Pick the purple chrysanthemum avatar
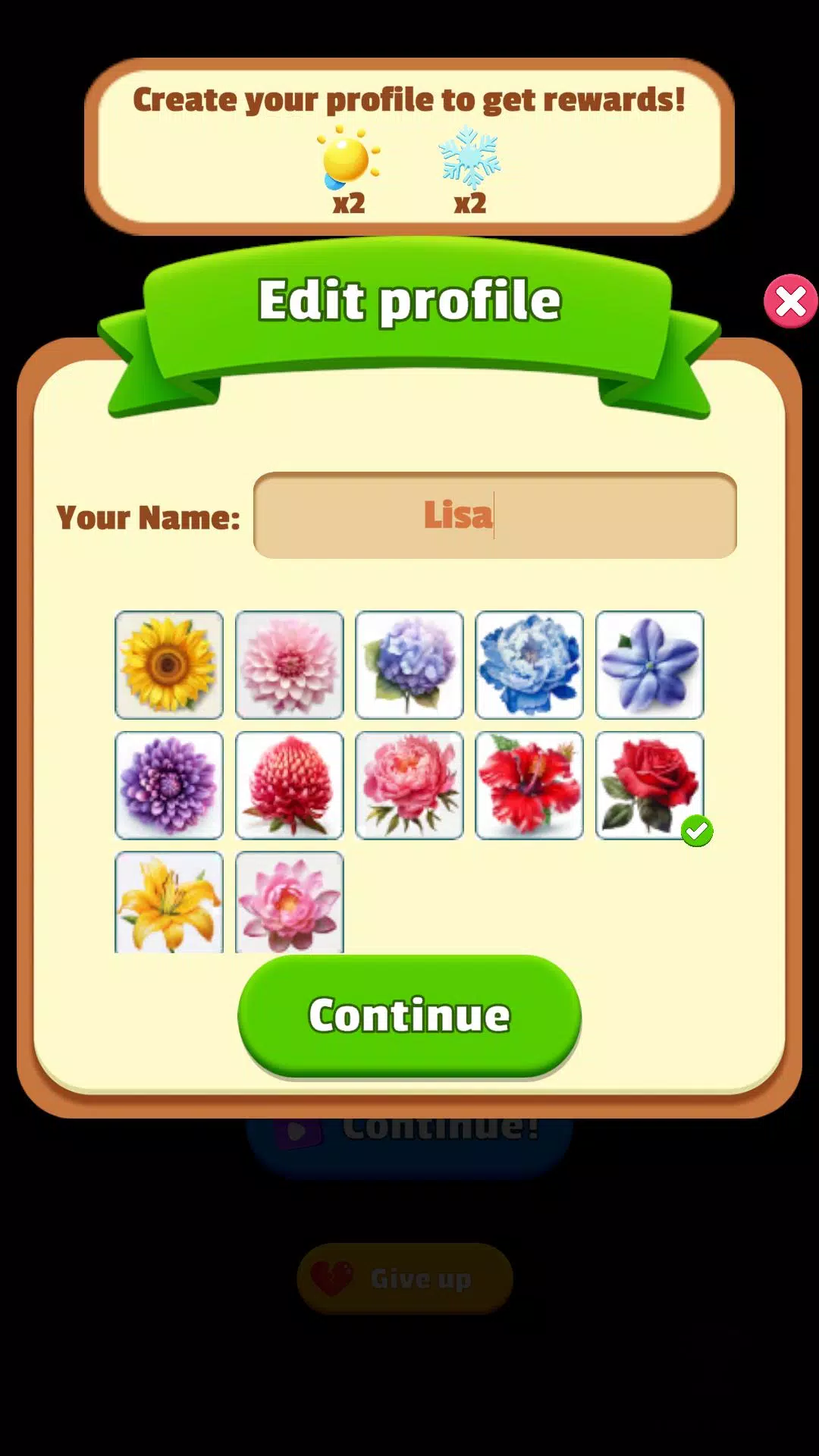This screenshot has width=819, height=1456. [x=169, y=785]
